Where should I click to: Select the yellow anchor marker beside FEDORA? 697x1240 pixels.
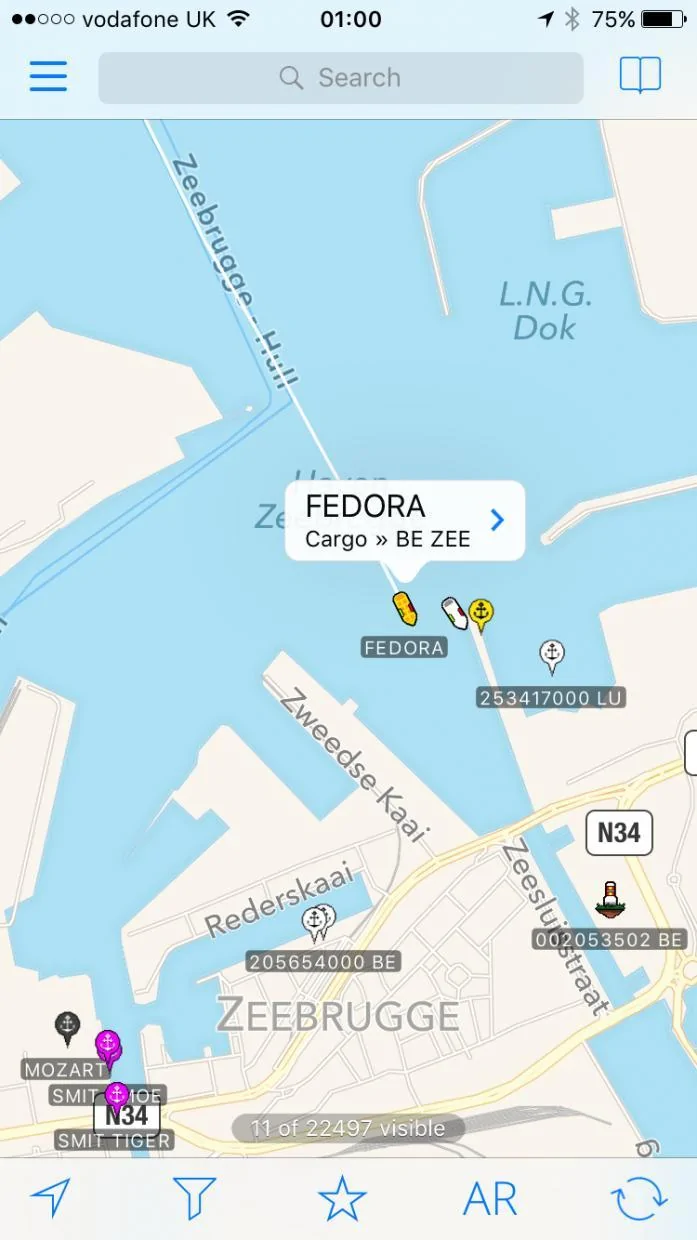point(482,613)
